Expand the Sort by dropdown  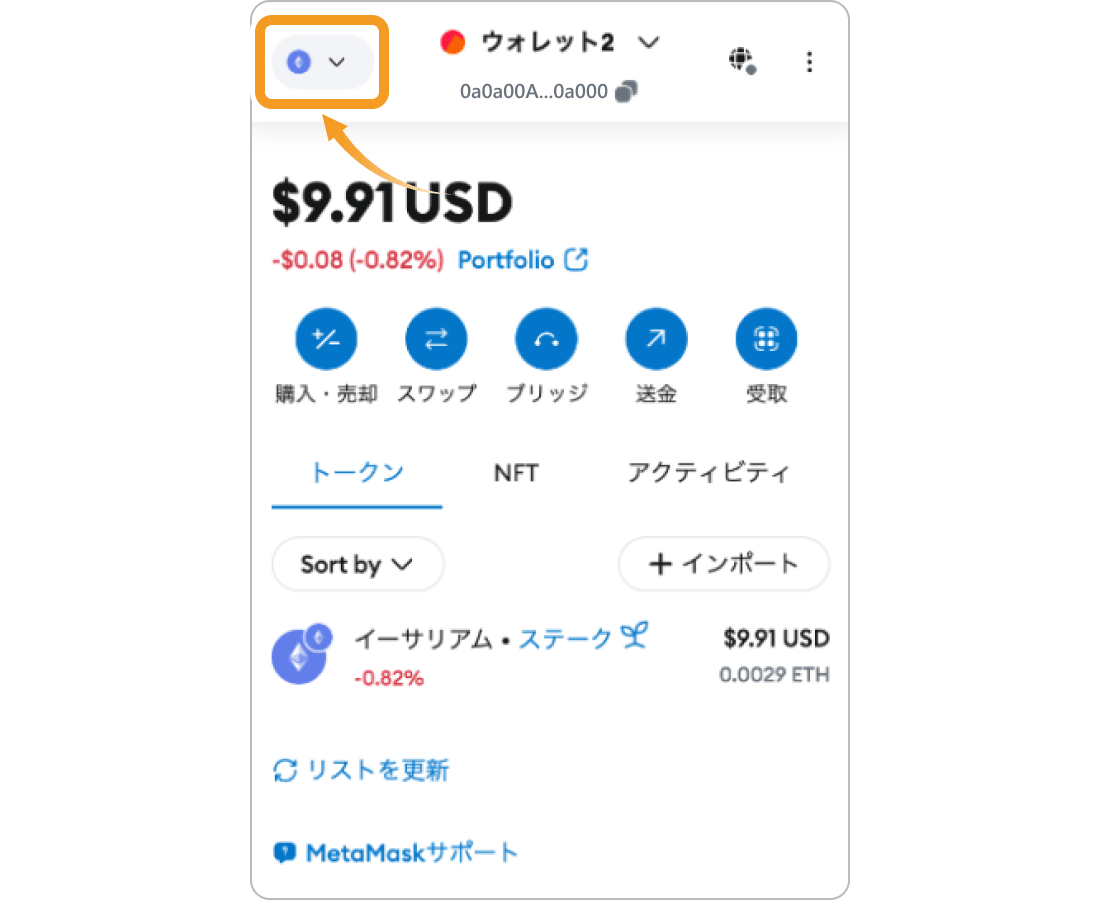357,564
